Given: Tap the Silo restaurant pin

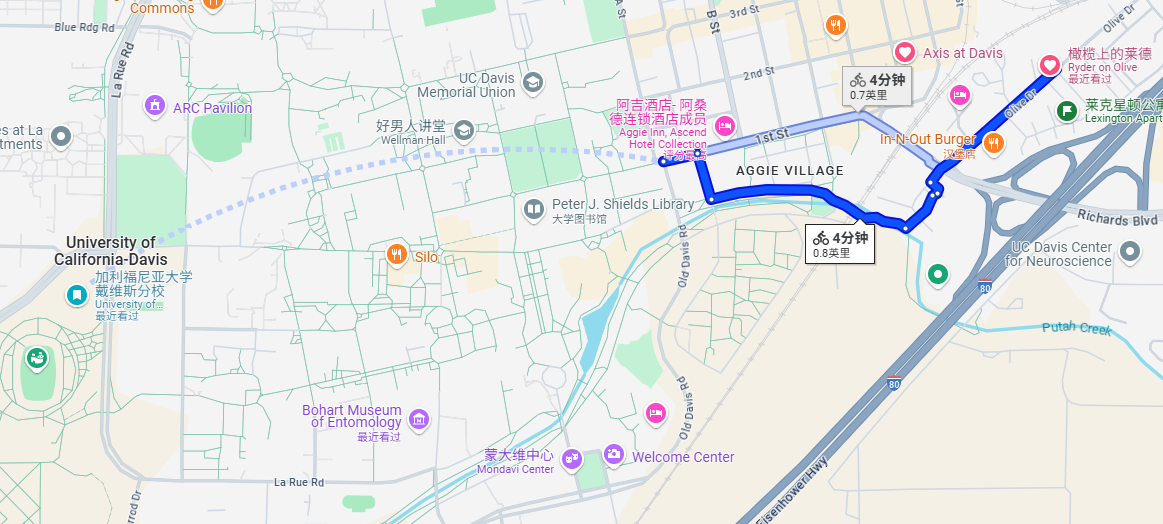Looking at the screenshot, I should (x=397, y=255).
